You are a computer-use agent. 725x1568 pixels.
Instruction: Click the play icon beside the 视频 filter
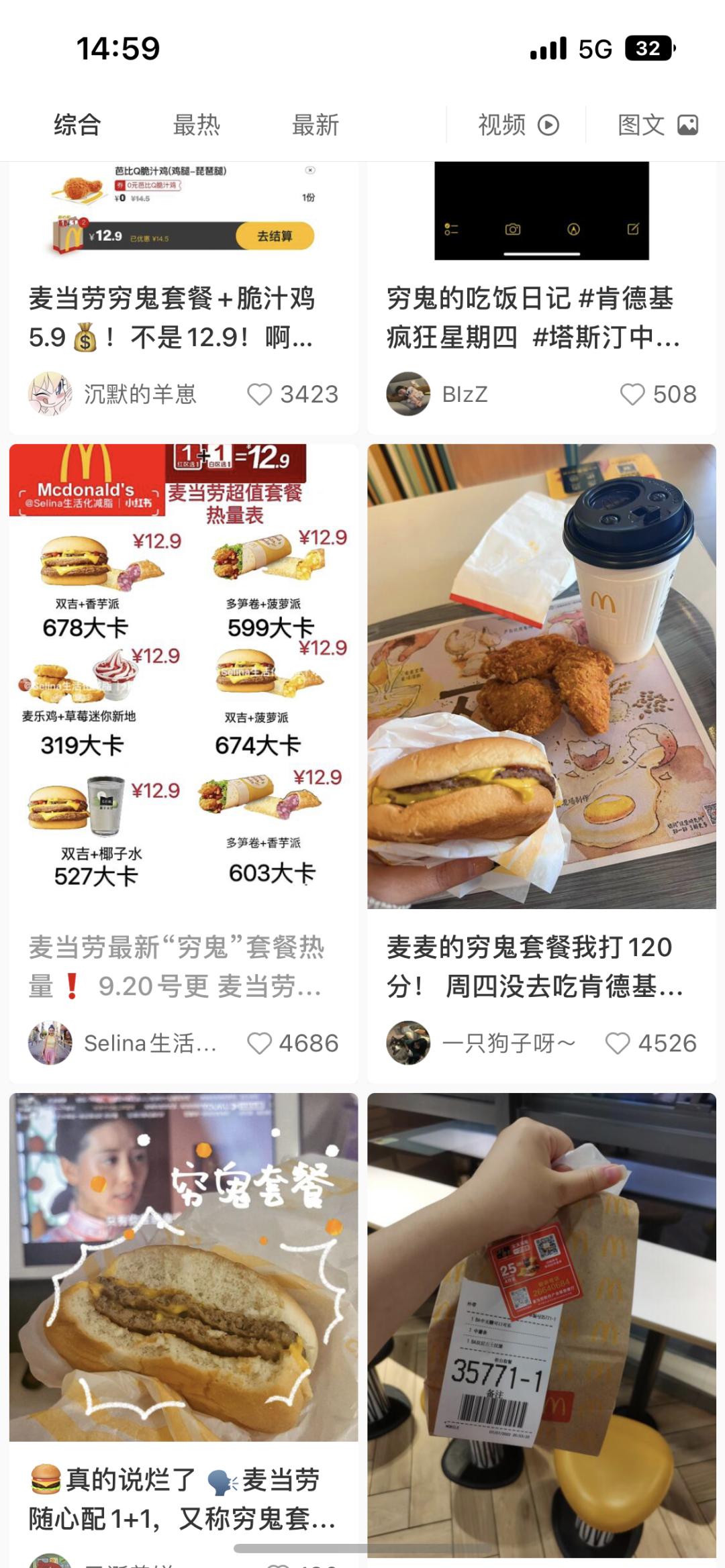pyautogui.click(x=548, y=125)
